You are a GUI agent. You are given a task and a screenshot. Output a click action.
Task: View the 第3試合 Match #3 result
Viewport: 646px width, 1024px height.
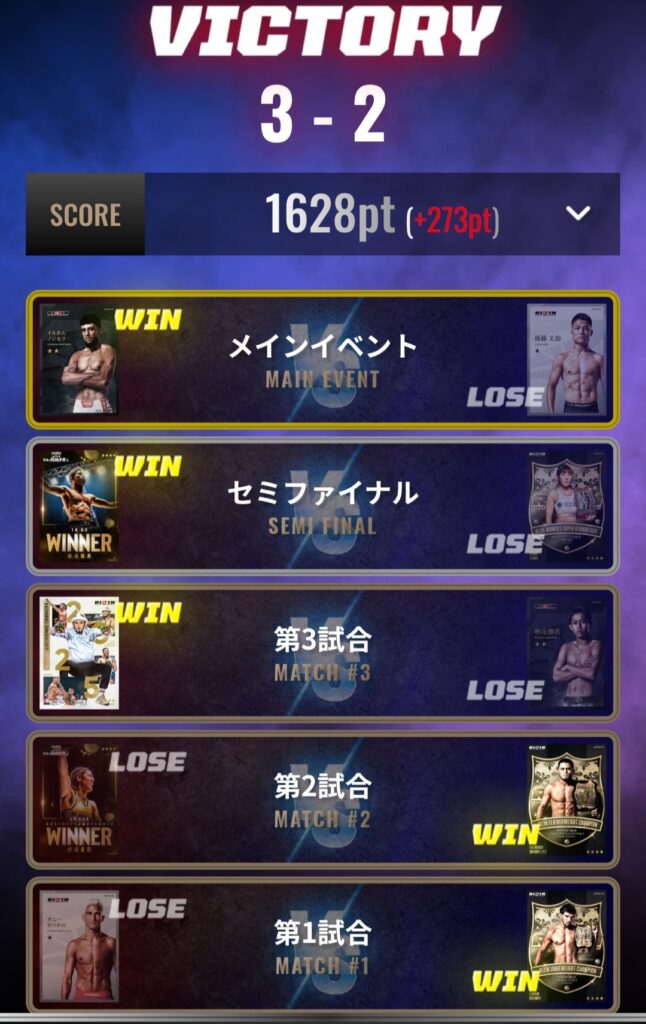coord(323,652)
